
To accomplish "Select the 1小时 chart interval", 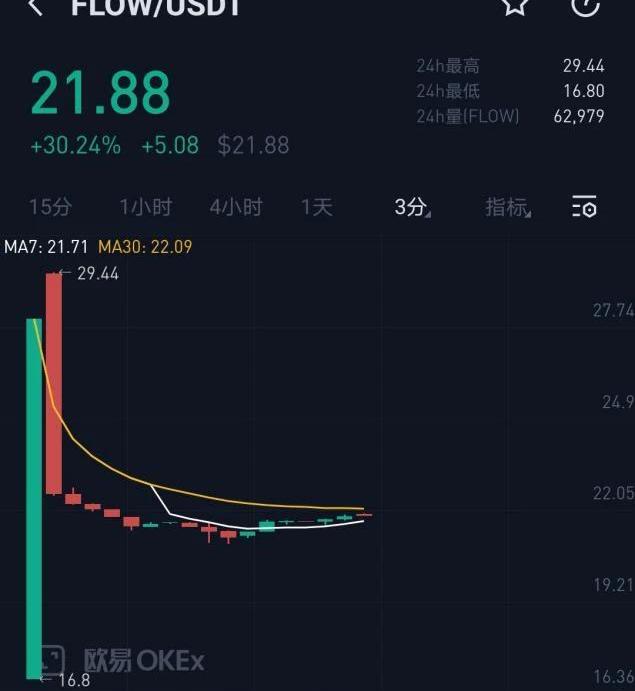I will pyautogui.click(x=146, y=207).
